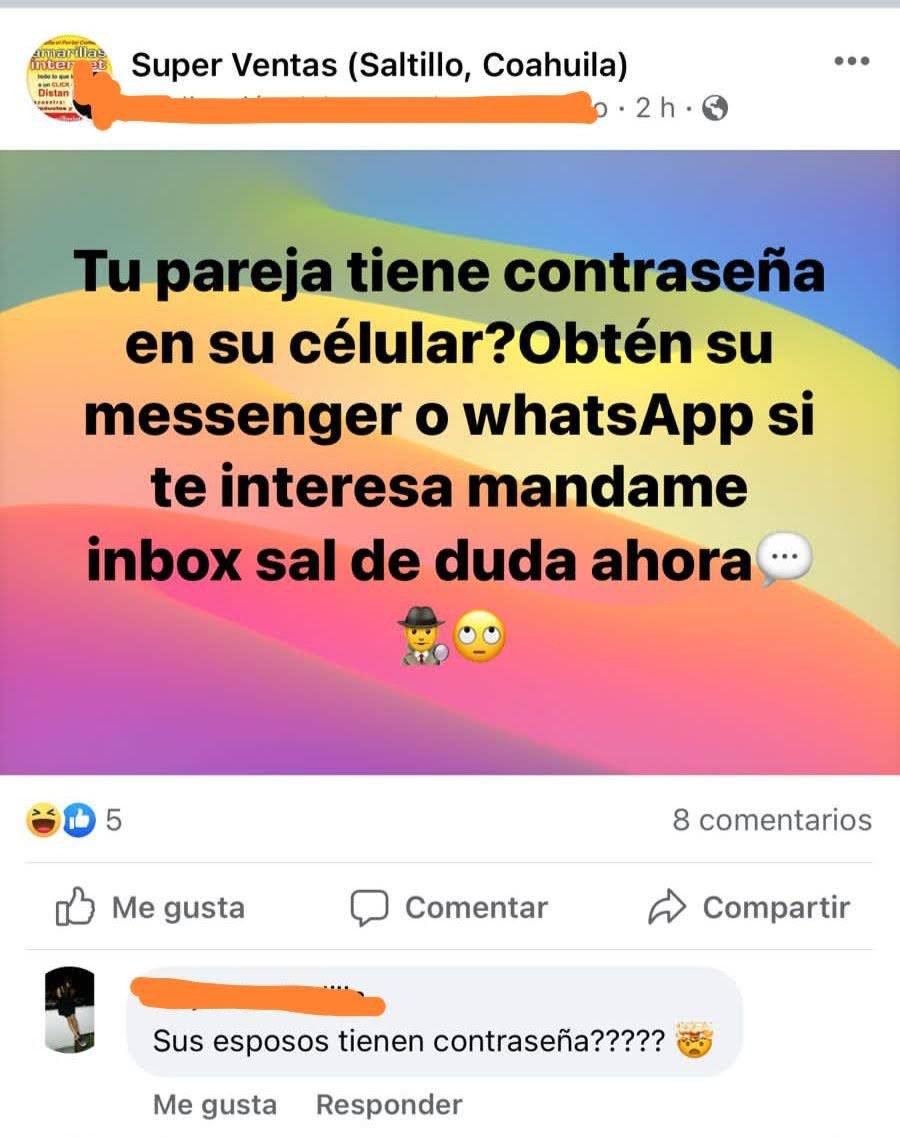Share the post via Compartir
Viewport: 900px width, 1137px height.
[749, 908]
